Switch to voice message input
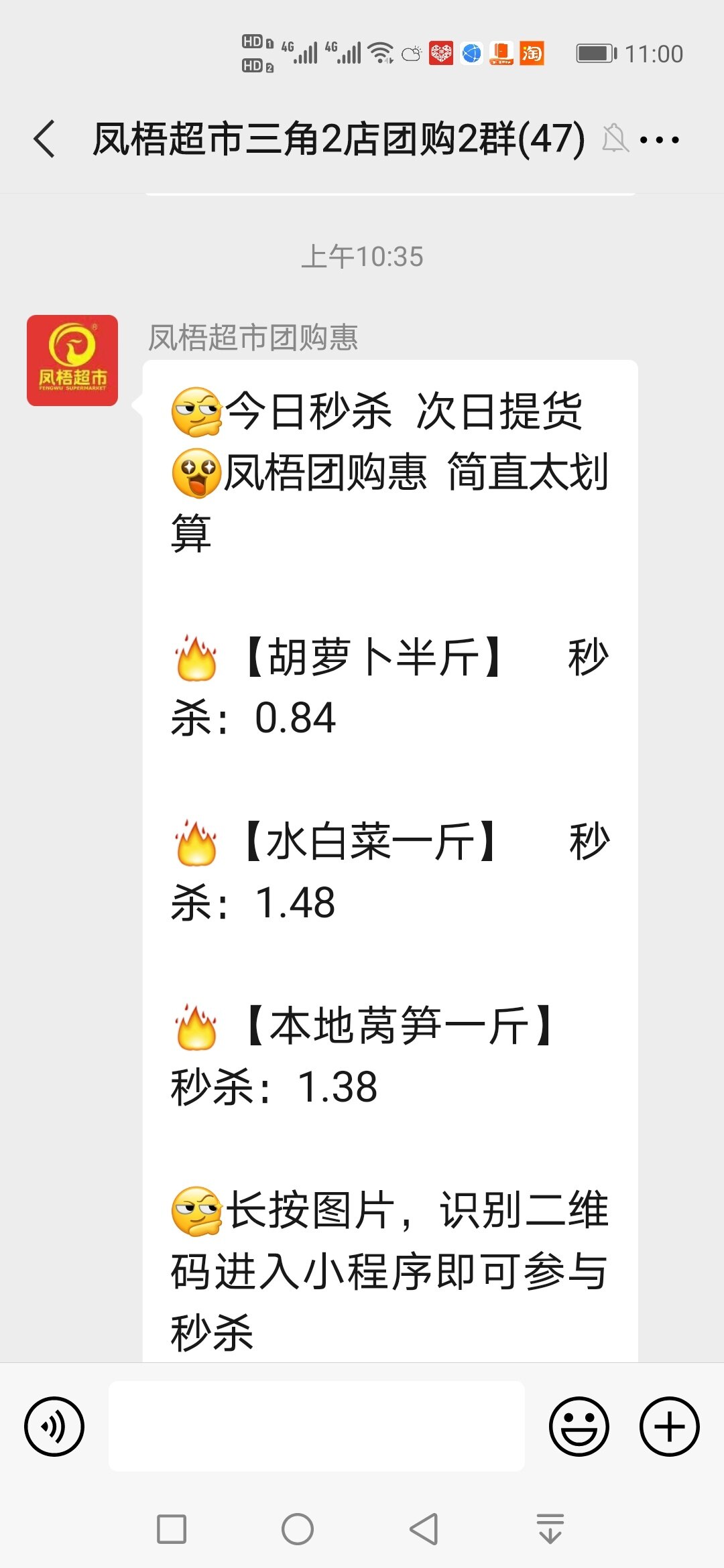724x1568 pixels. tap(54, 1426)
